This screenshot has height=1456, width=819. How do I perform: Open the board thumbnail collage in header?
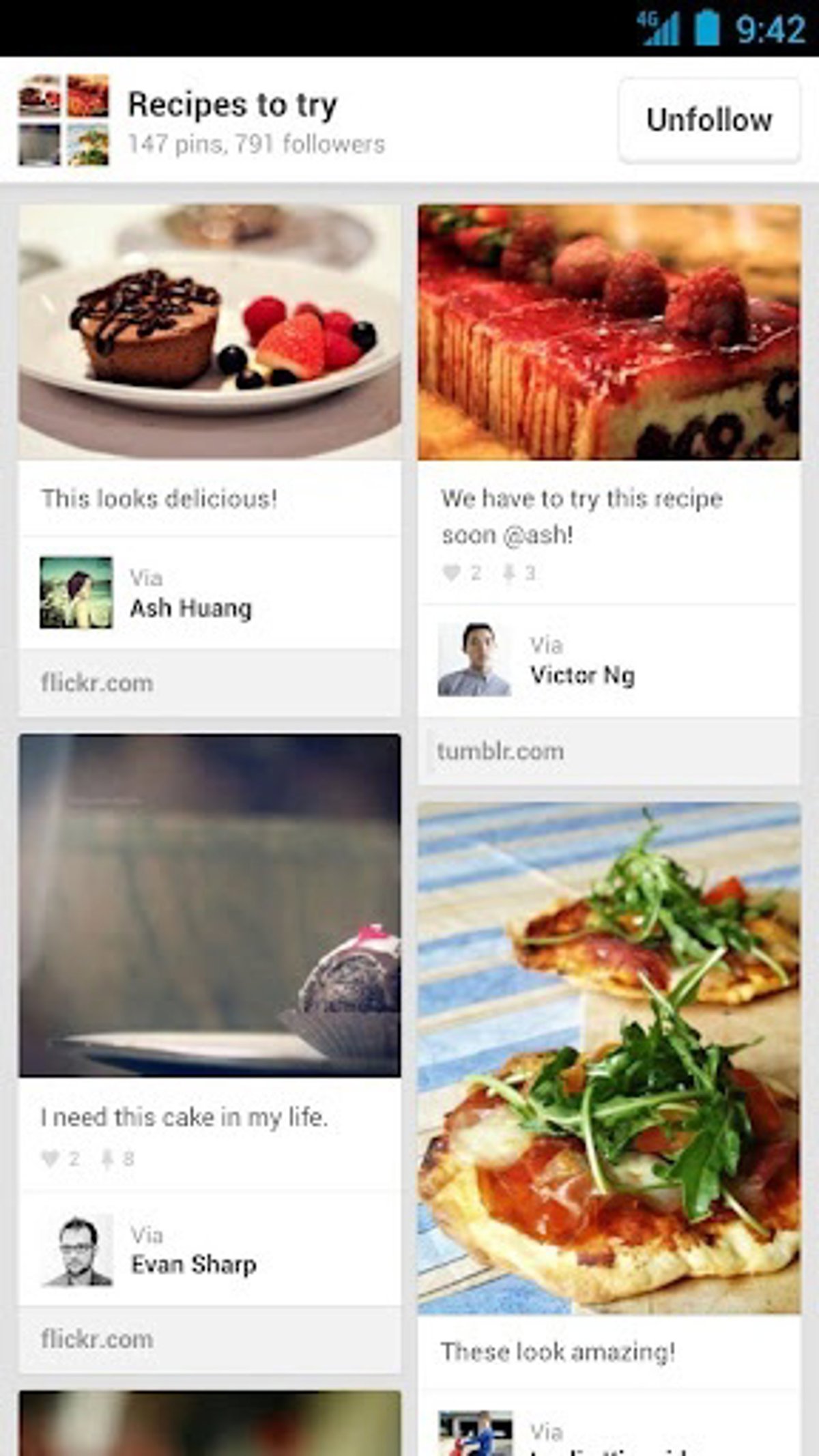[x=63, y=120]
